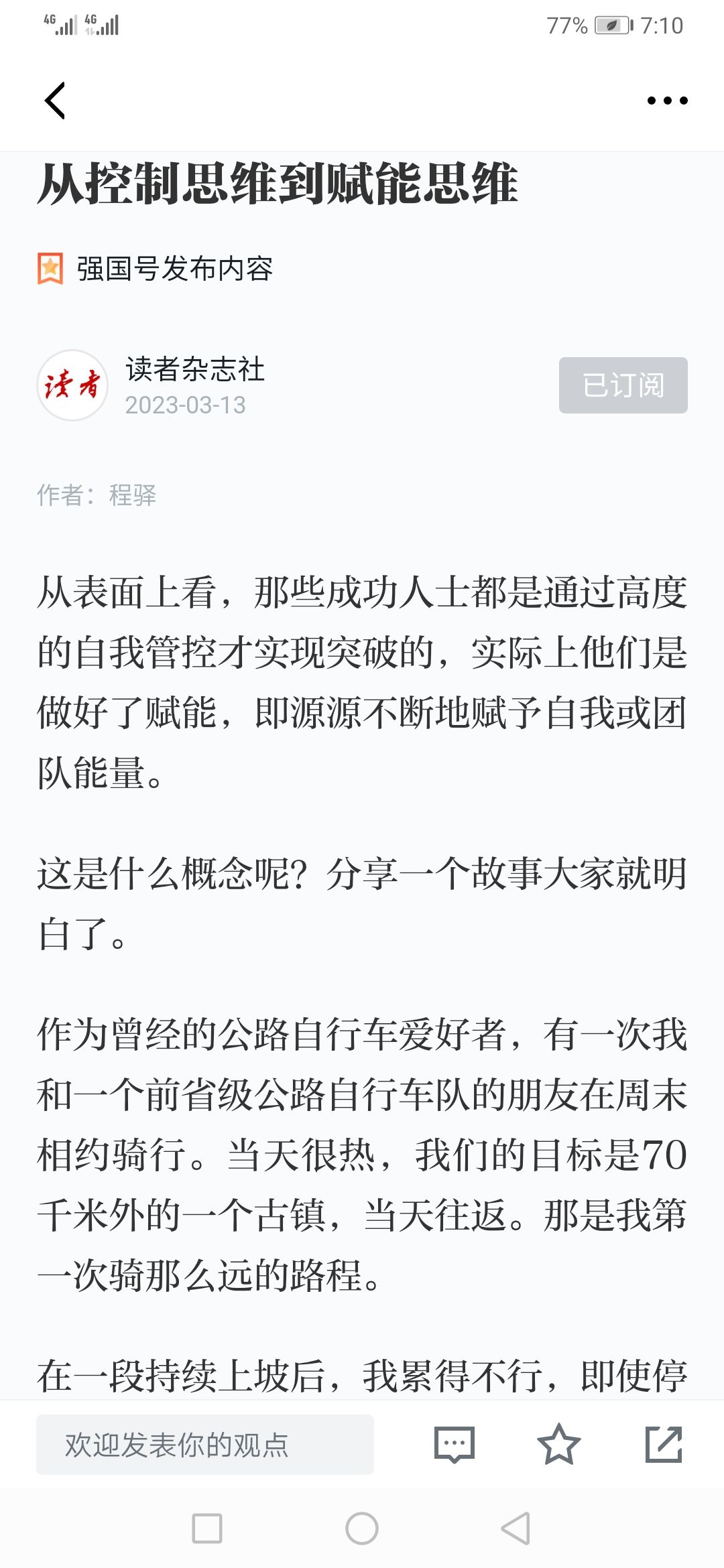Tap the system home button
This screenshot has width=724, height=1568.
pos(362,1528)
